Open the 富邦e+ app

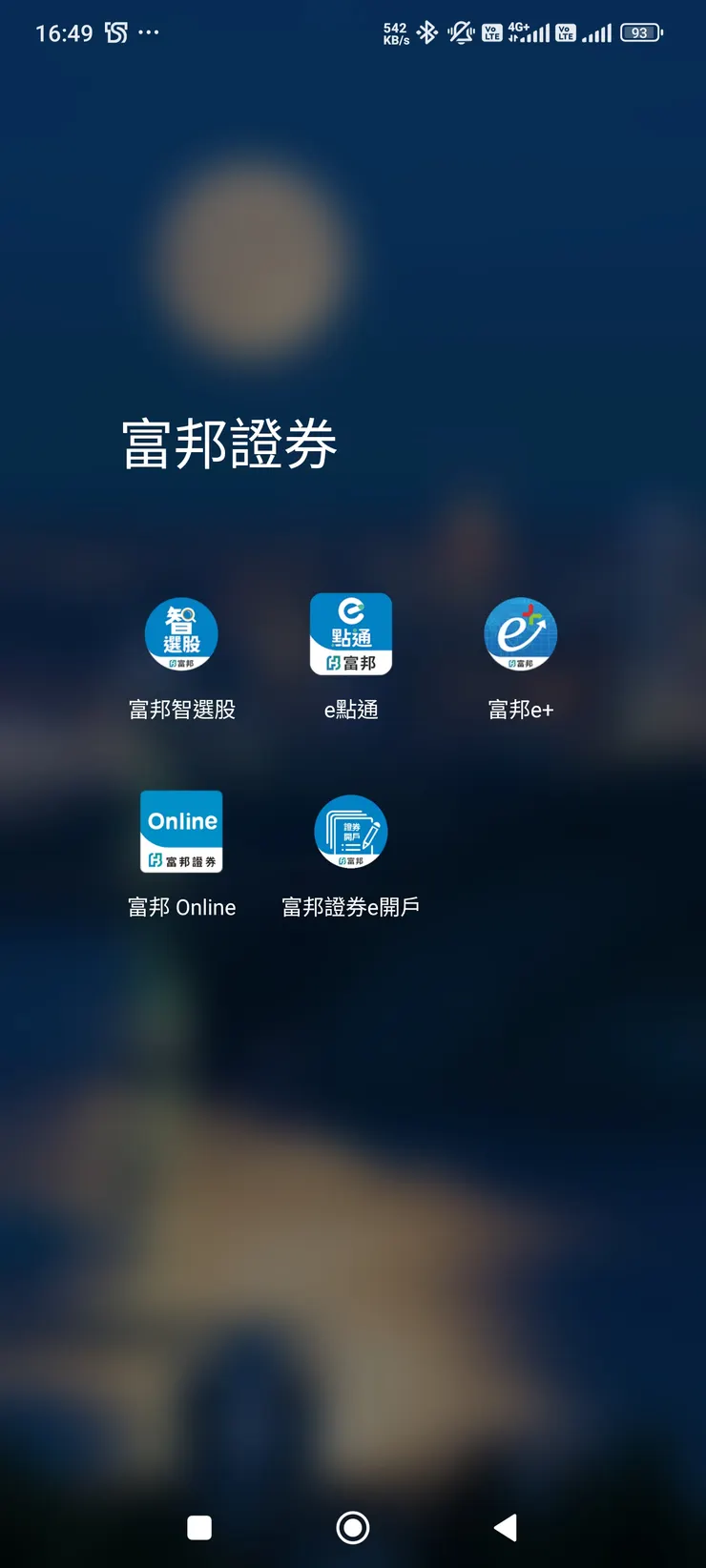pos(521,634)
